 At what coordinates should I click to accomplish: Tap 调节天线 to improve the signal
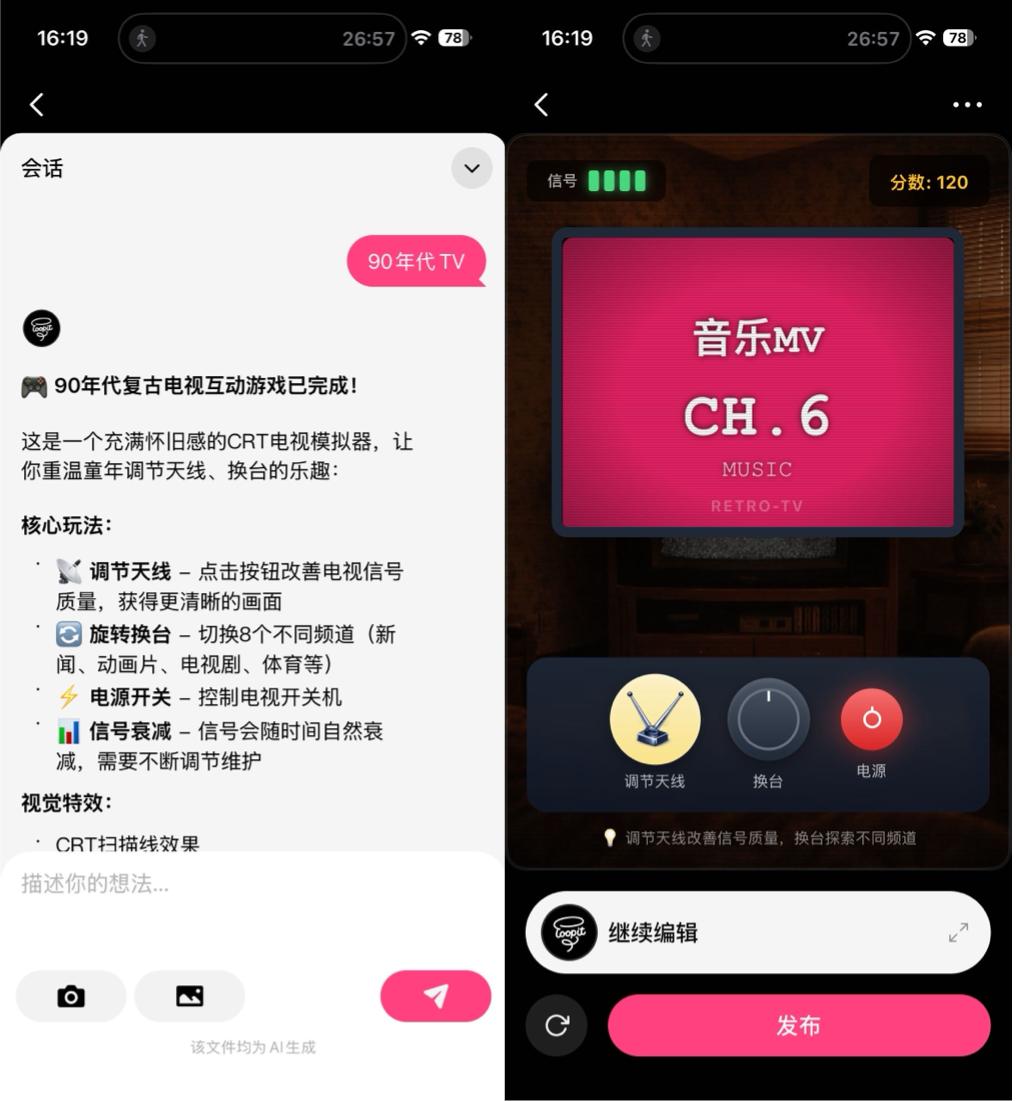tap(655, 720)
